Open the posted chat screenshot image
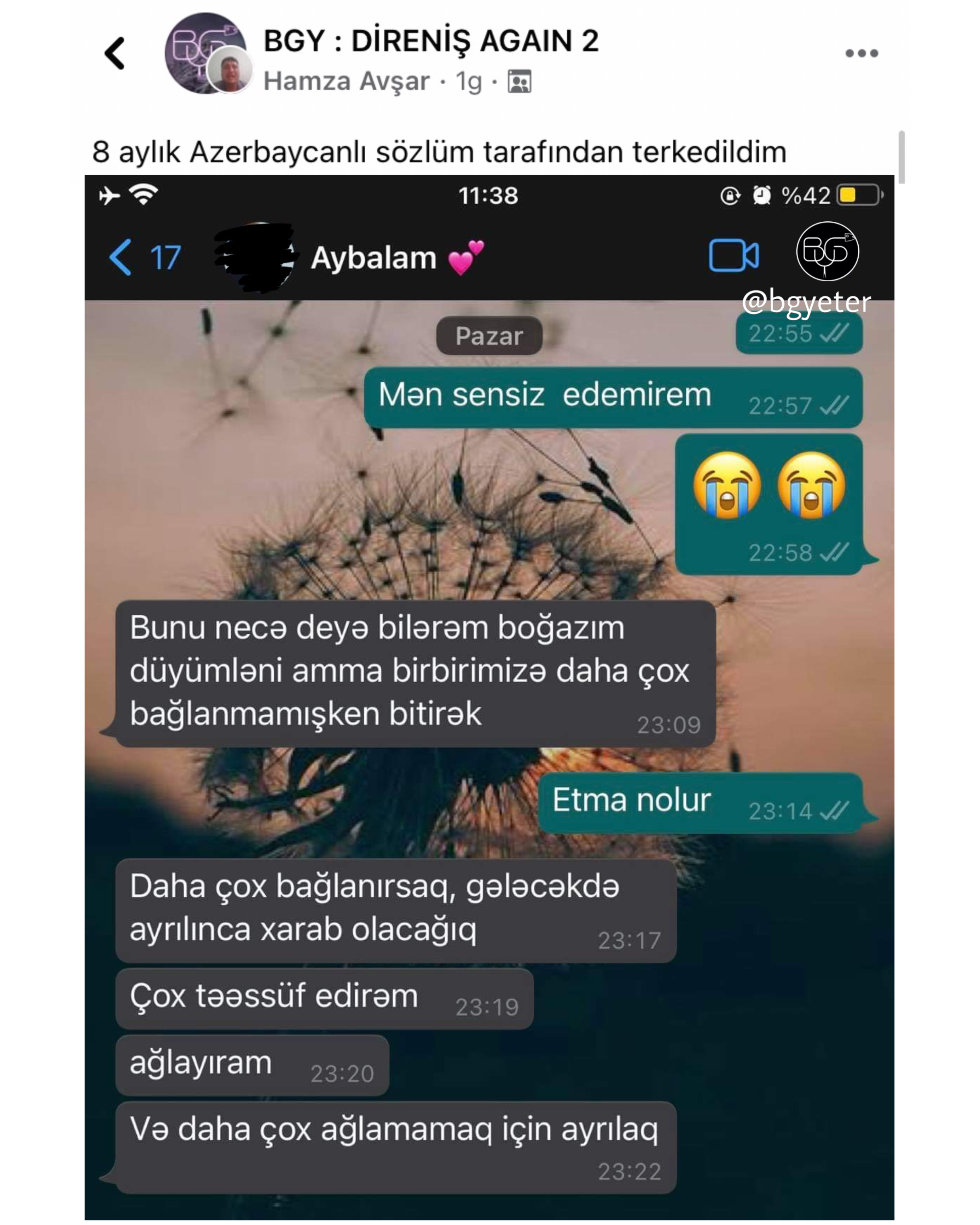 click(x=488, y=699)
